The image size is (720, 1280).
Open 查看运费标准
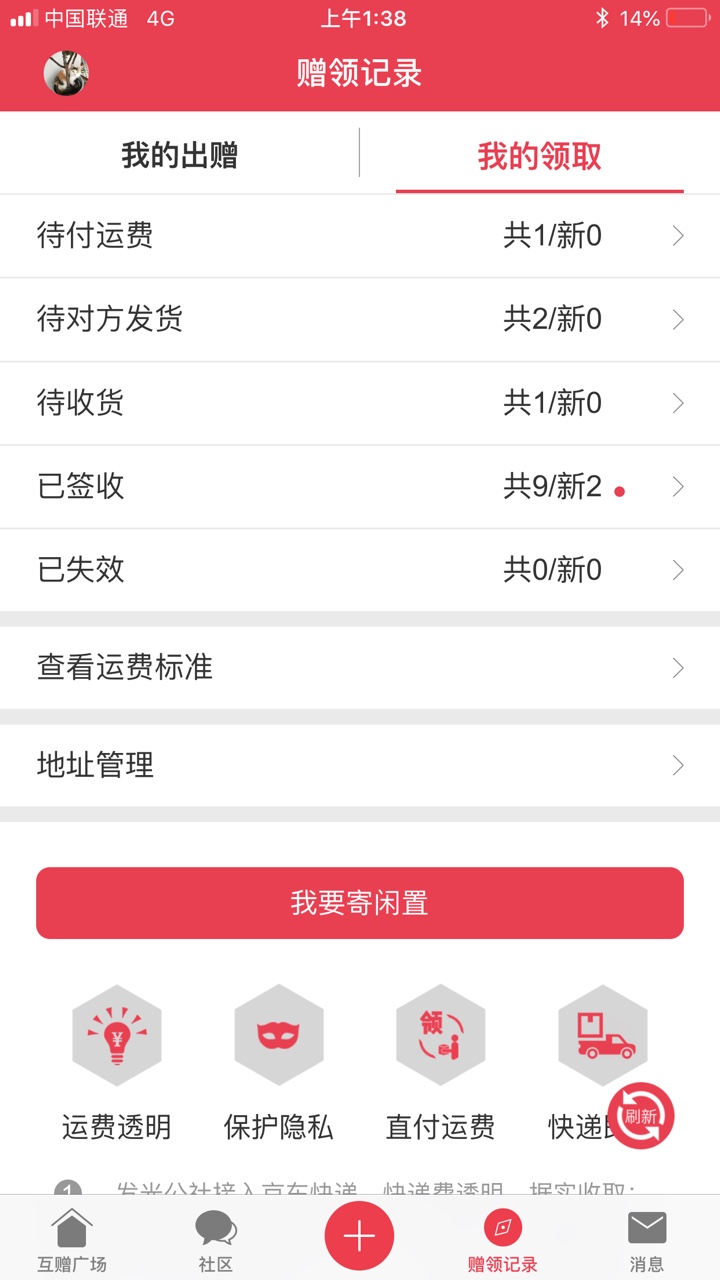click(x=360, y=668)
